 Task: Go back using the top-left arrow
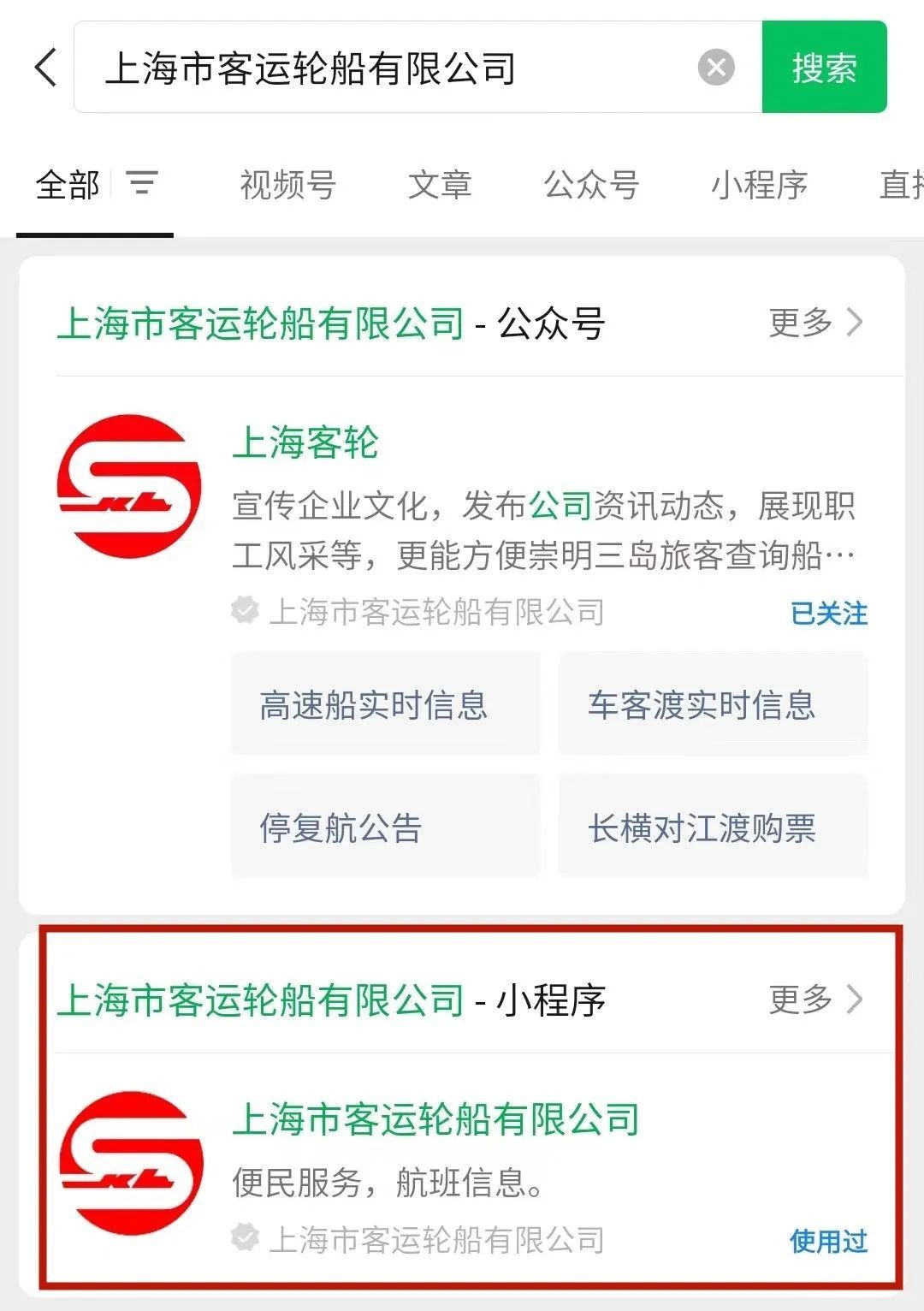46,68
